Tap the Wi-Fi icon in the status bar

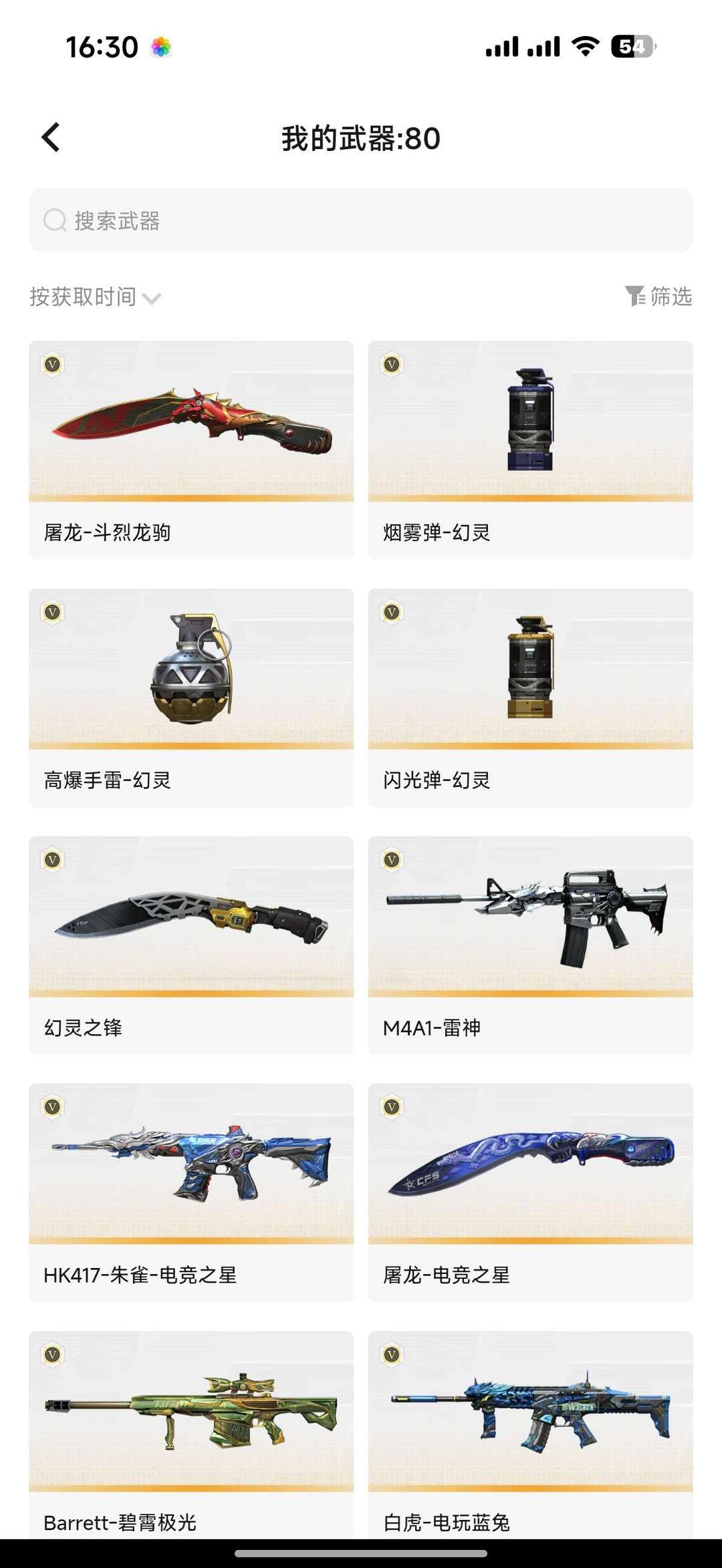[585, 45]
